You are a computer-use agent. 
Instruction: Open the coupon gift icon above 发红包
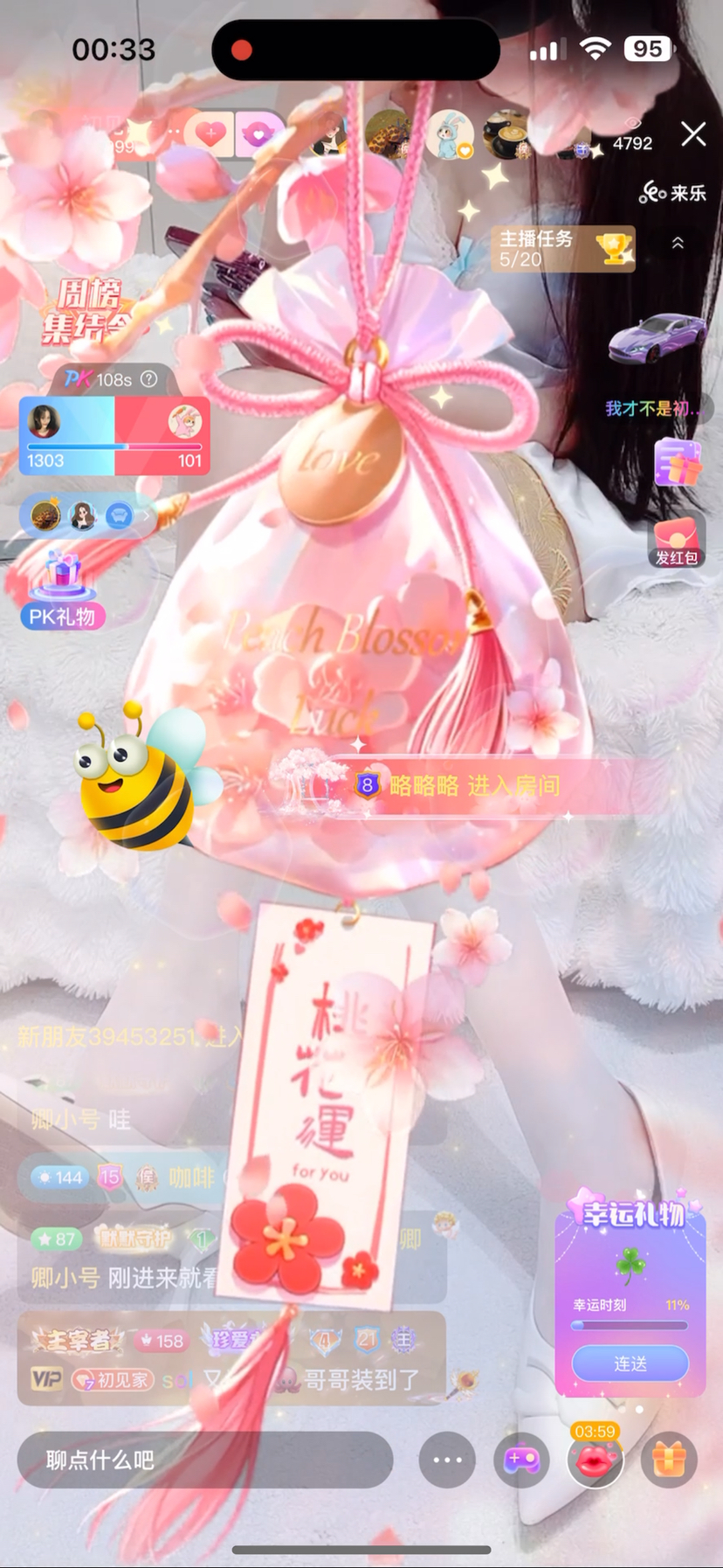[x=678, y=462]
